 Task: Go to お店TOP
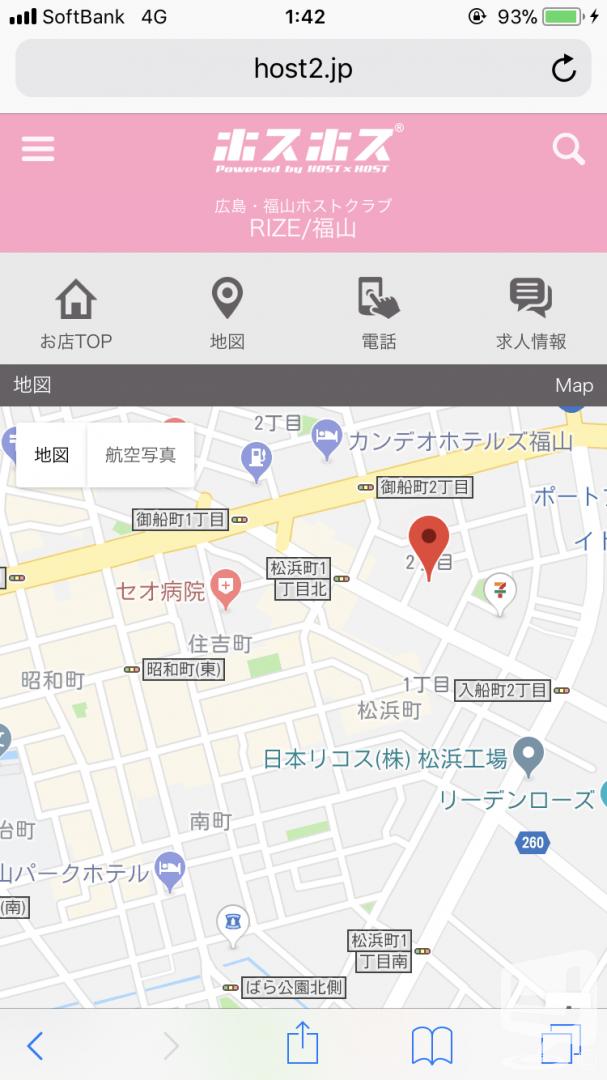pos(76,314)
